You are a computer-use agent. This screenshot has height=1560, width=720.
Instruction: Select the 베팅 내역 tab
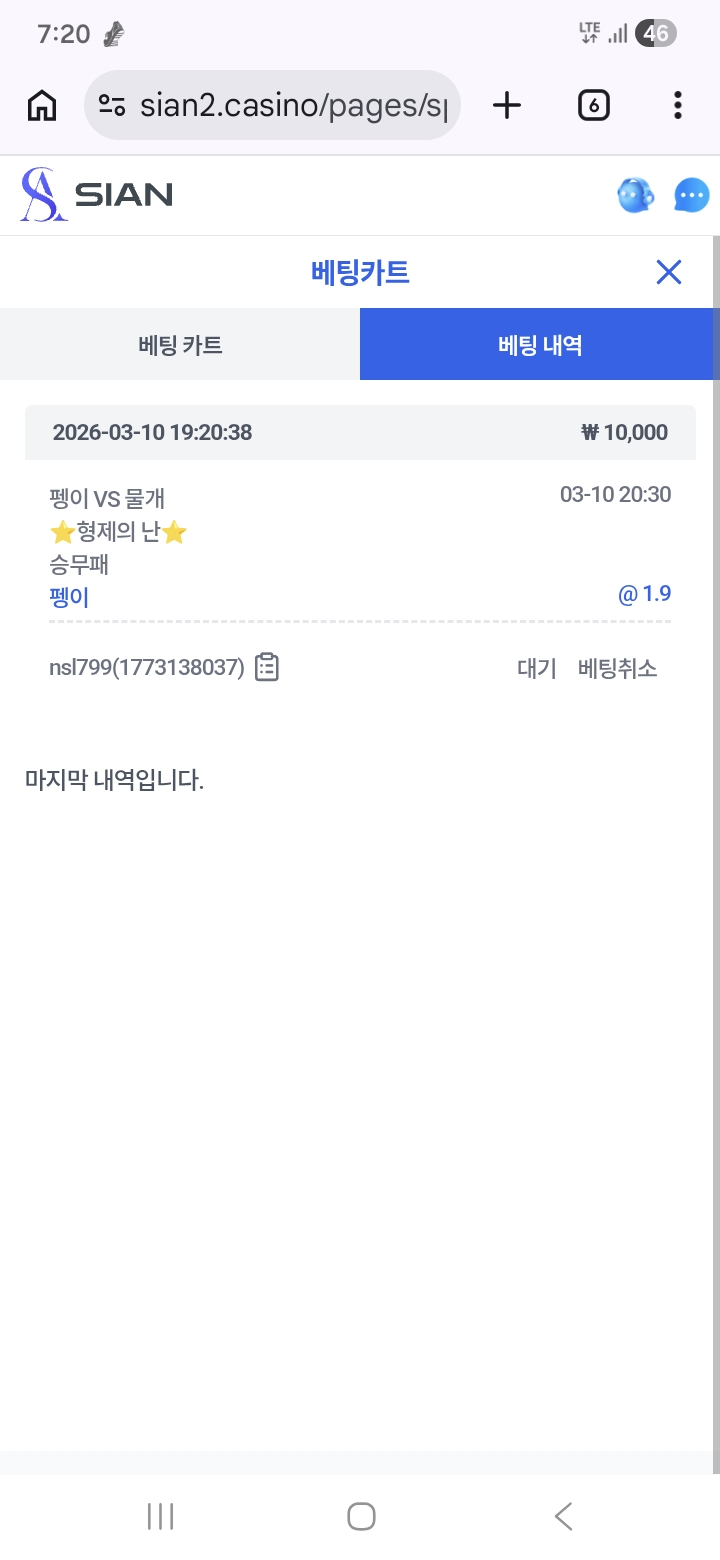click(x=540, y=345)
